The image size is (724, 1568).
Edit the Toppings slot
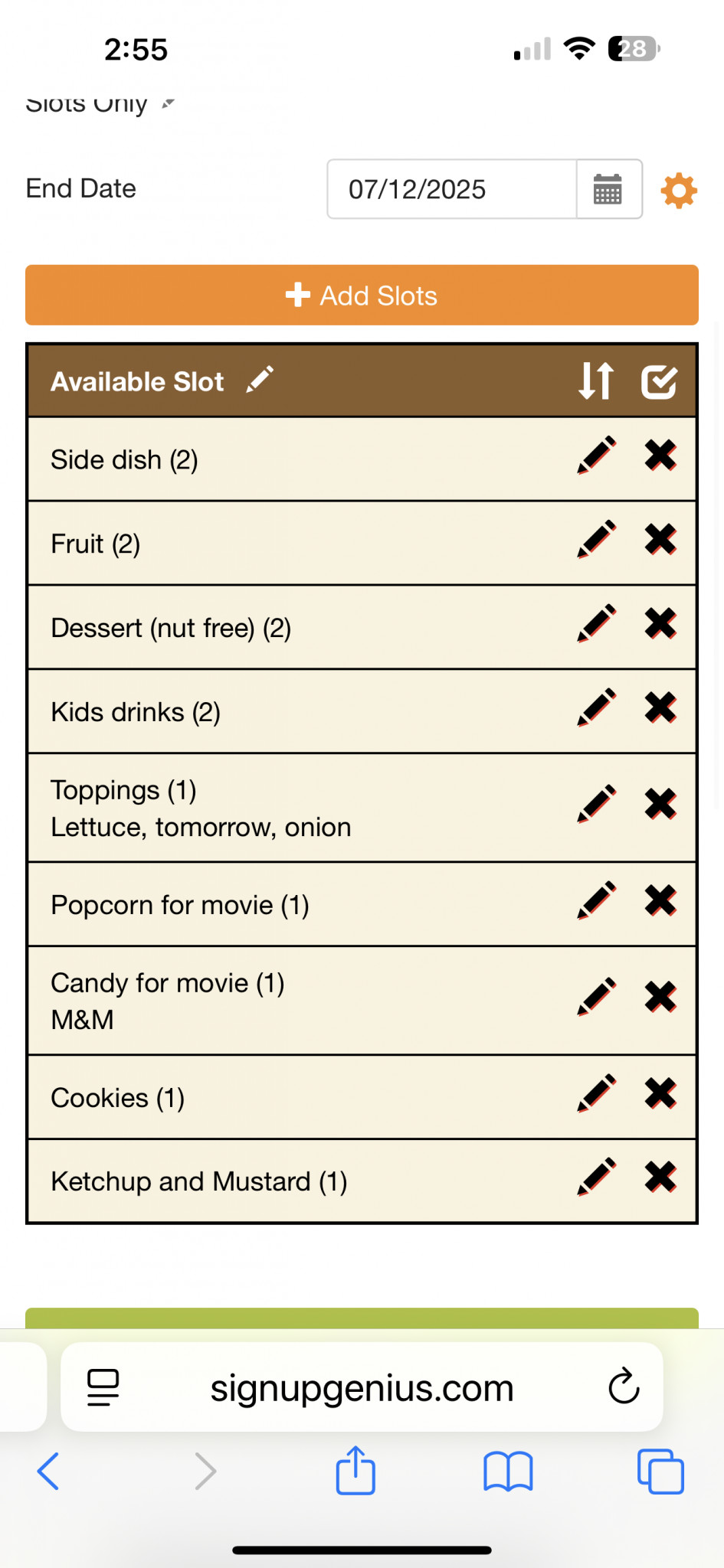597,805
